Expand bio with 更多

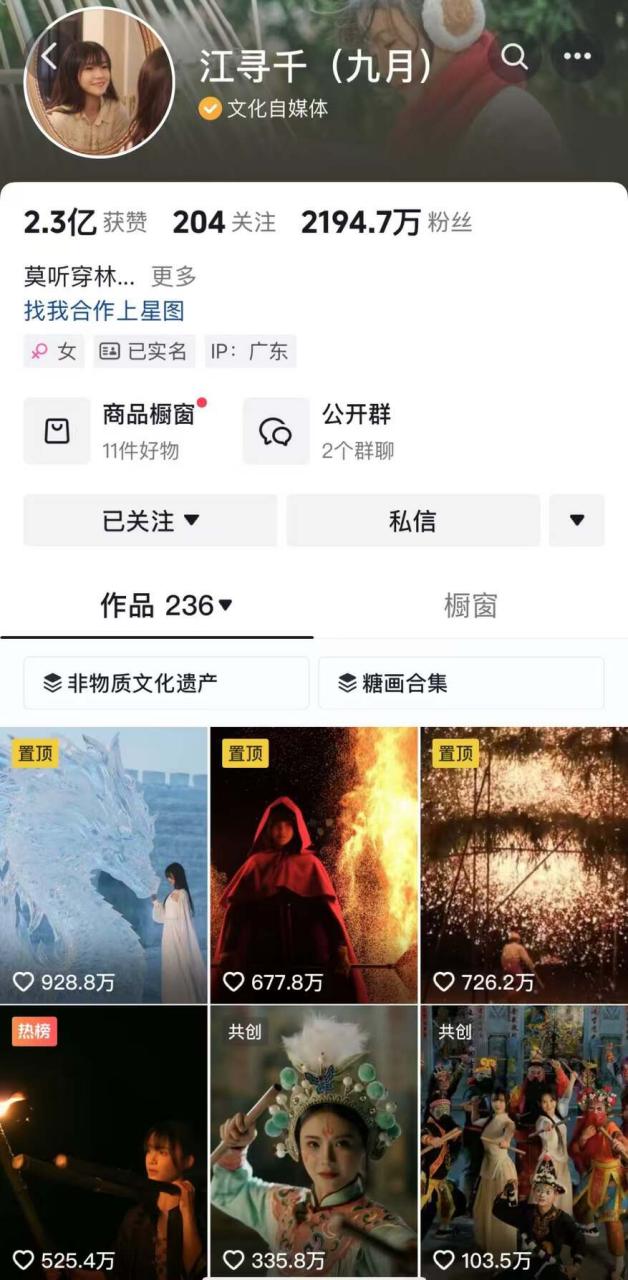tap(173, 277)
